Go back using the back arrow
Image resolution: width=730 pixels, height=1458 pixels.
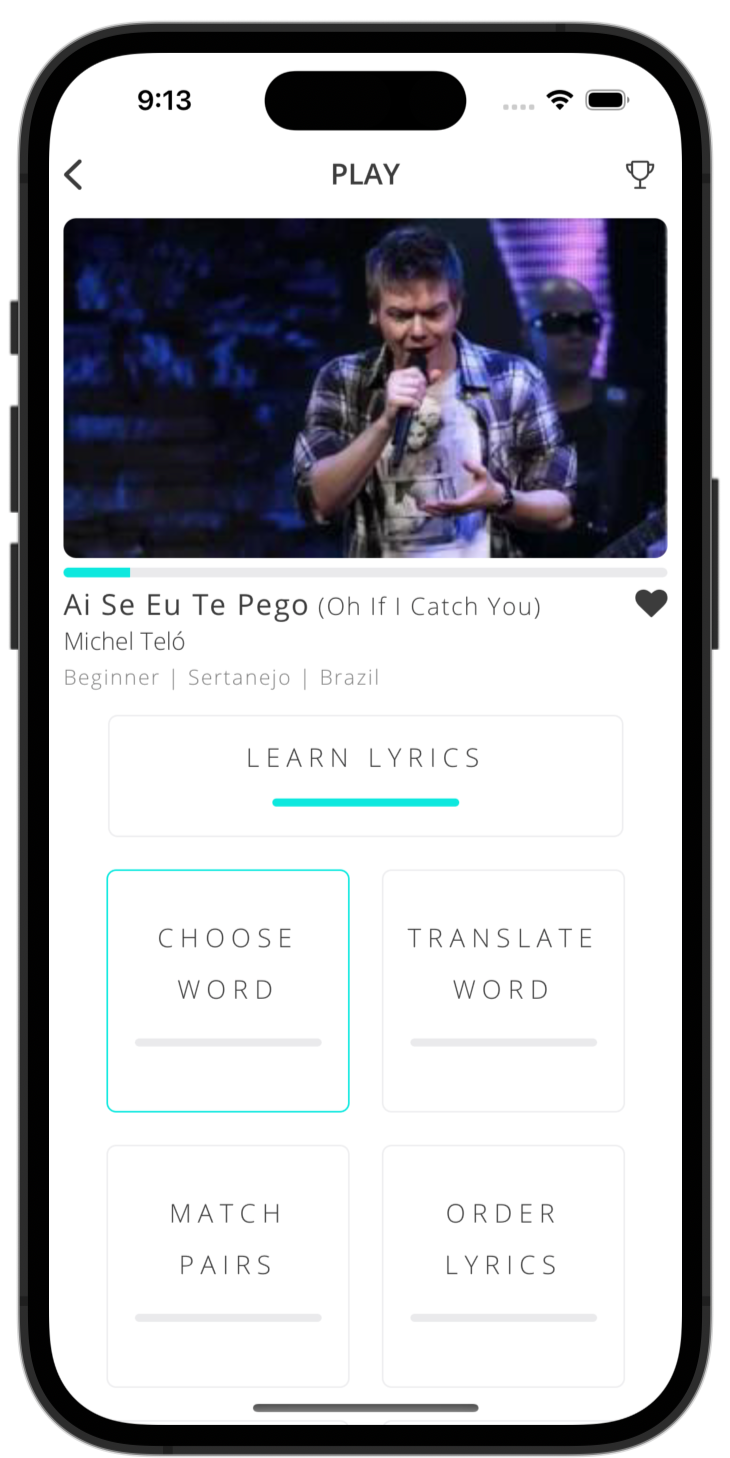tap(73, 175)
